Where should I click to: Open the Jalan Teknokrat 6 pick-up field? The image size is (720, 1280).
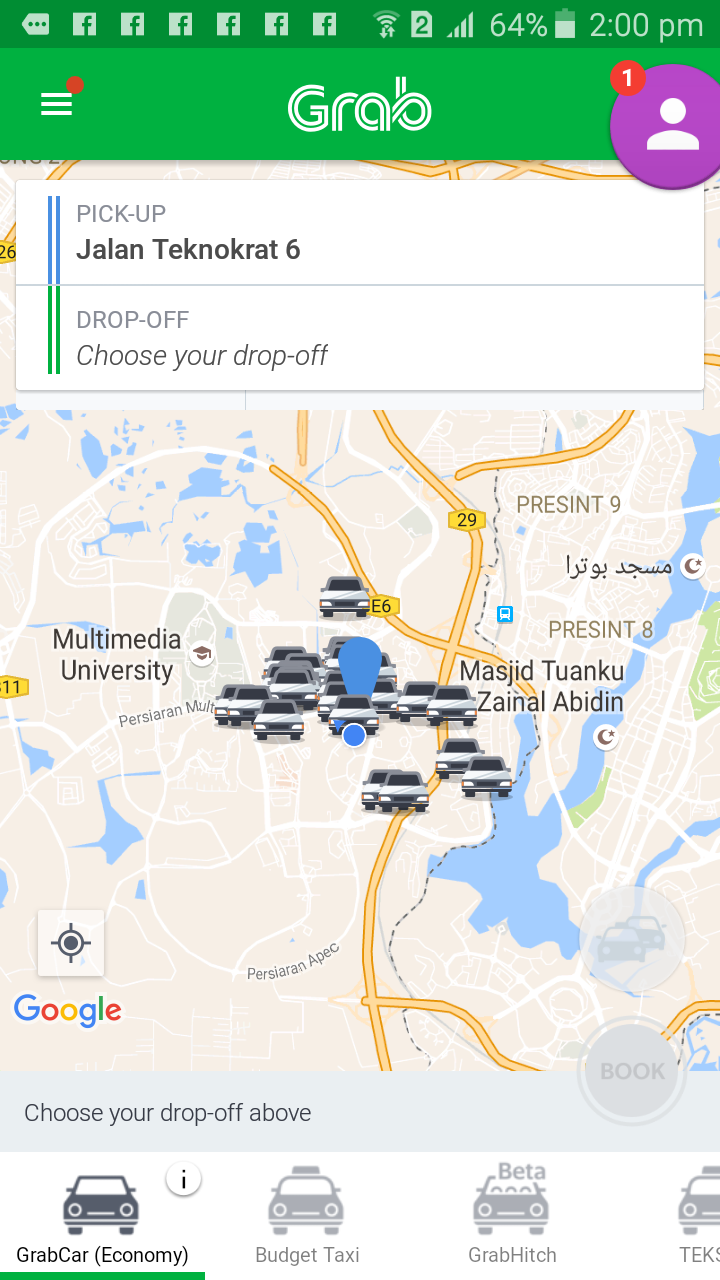tap(360, 232)
